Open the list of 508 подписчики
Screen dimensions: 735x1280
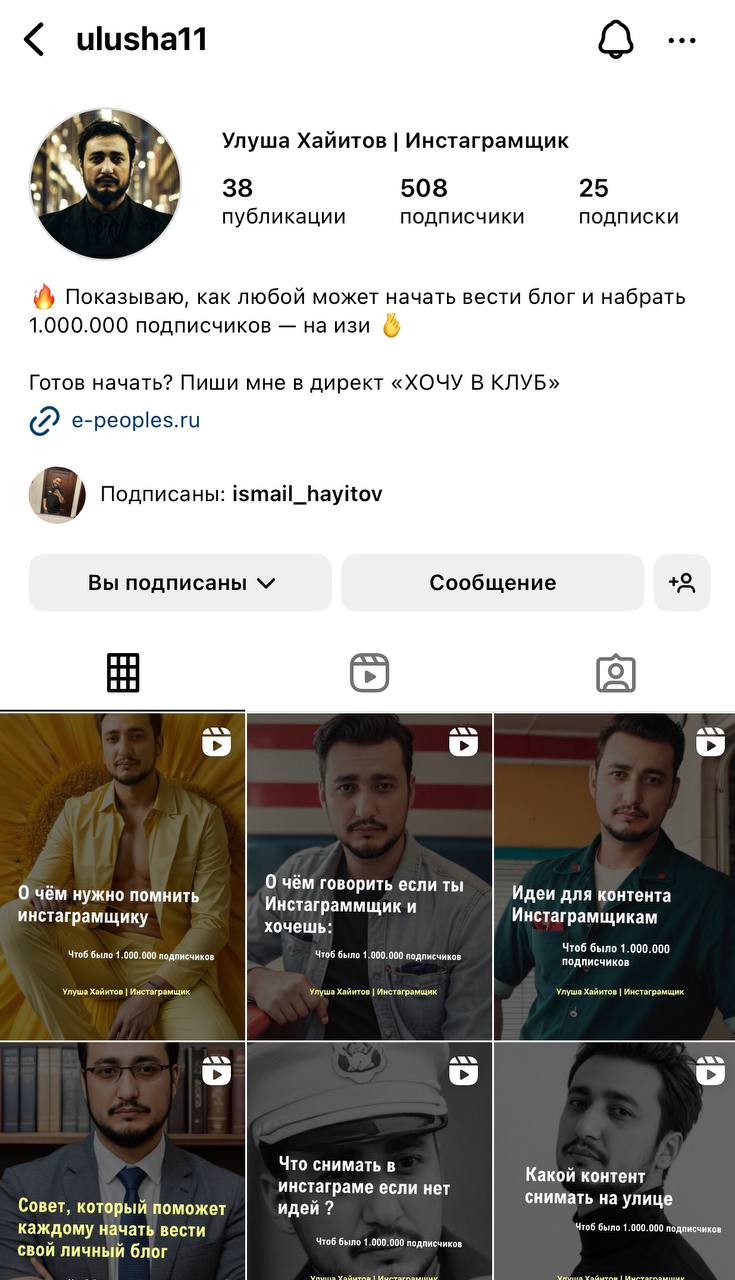[x=461, y=201]
